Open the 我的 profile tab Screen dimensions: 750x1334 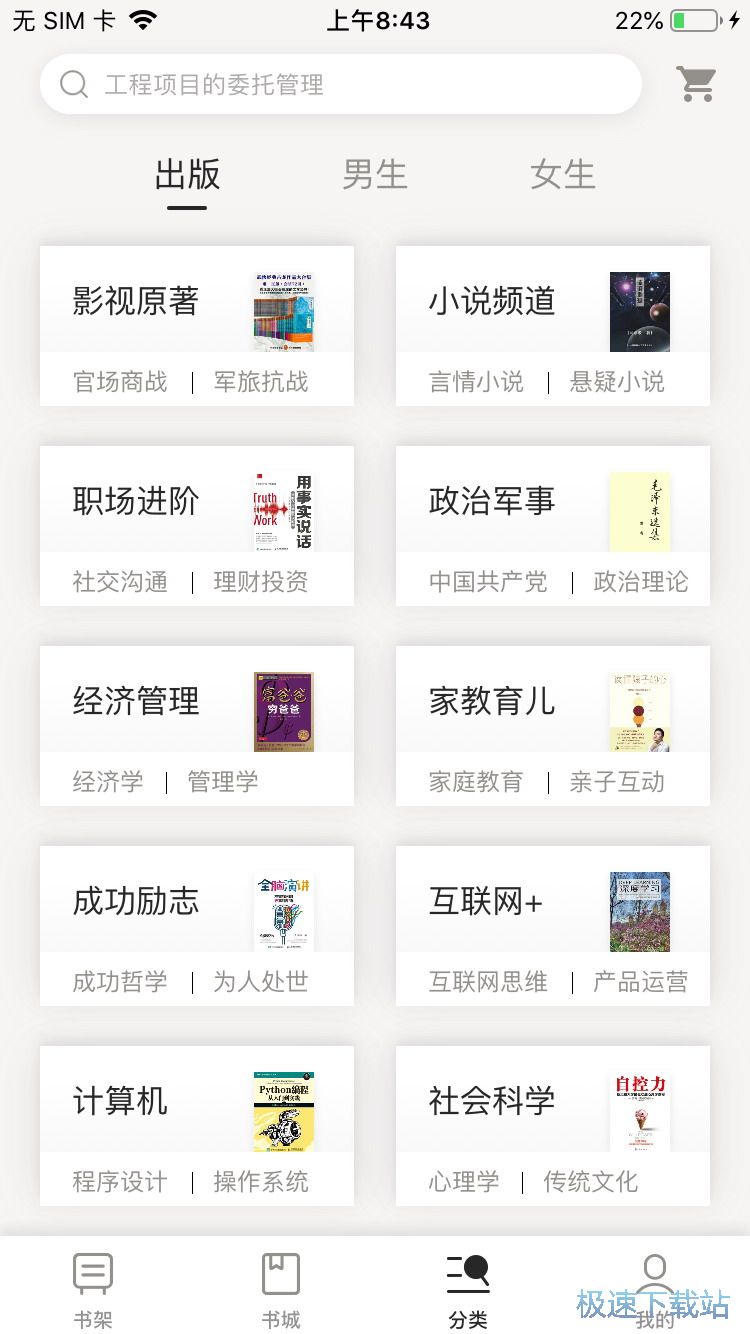[655, 1289]
